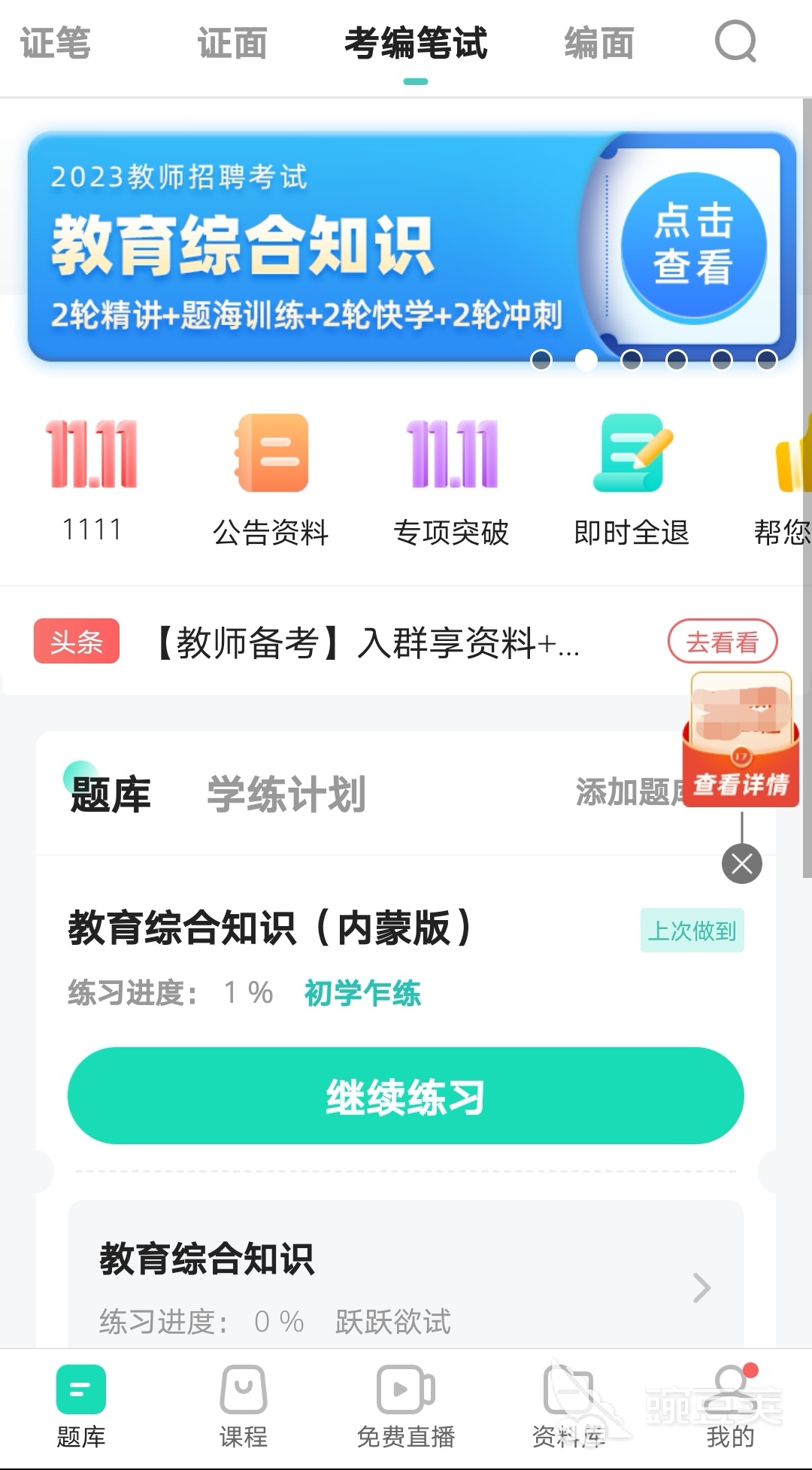
Task: Tap the 继续练习 button
Action: click(x=406, y=1096)
